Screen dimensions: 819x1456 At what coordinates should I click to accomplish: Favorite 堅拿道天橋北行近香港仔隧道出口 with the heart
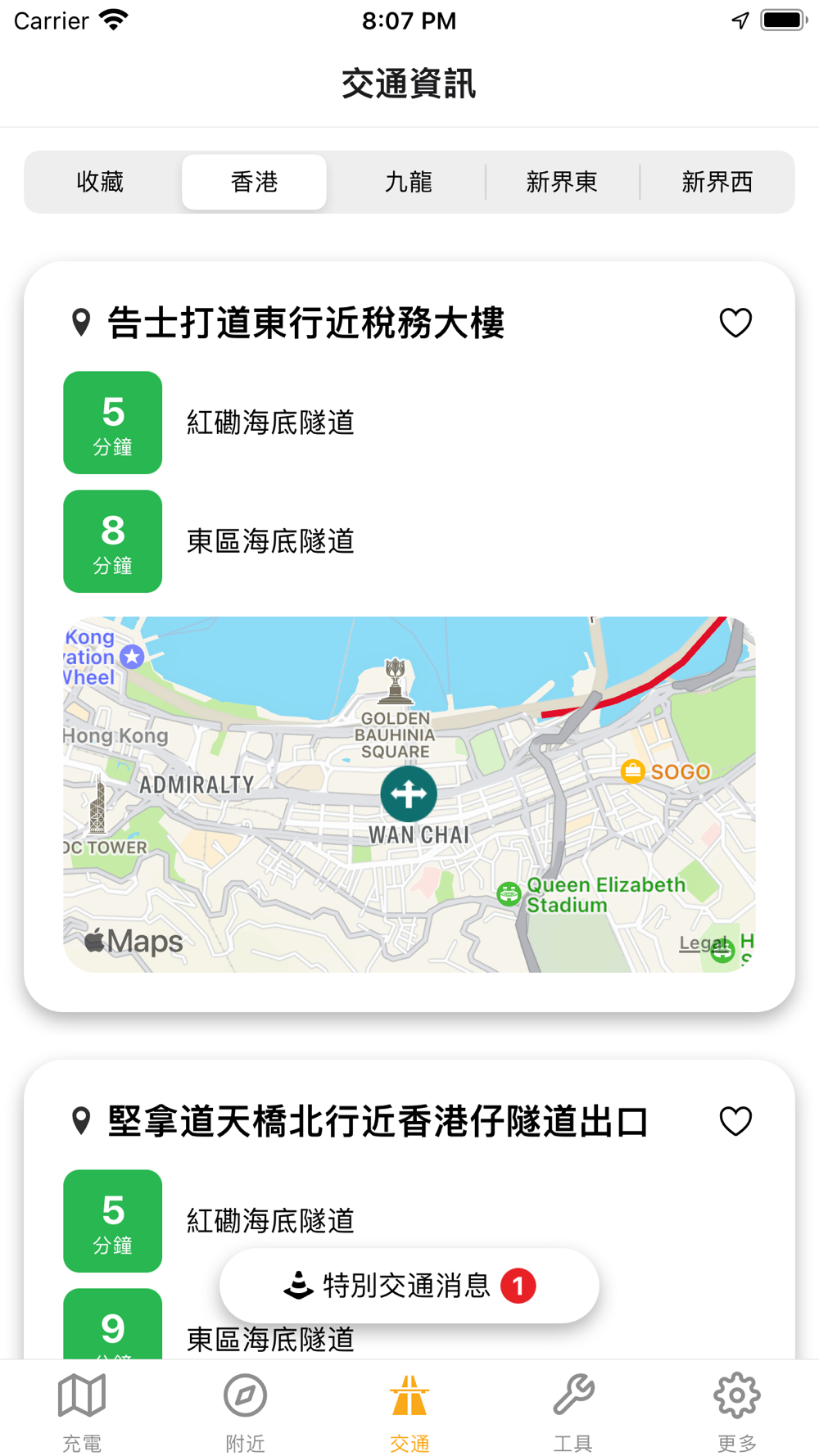735,1121
